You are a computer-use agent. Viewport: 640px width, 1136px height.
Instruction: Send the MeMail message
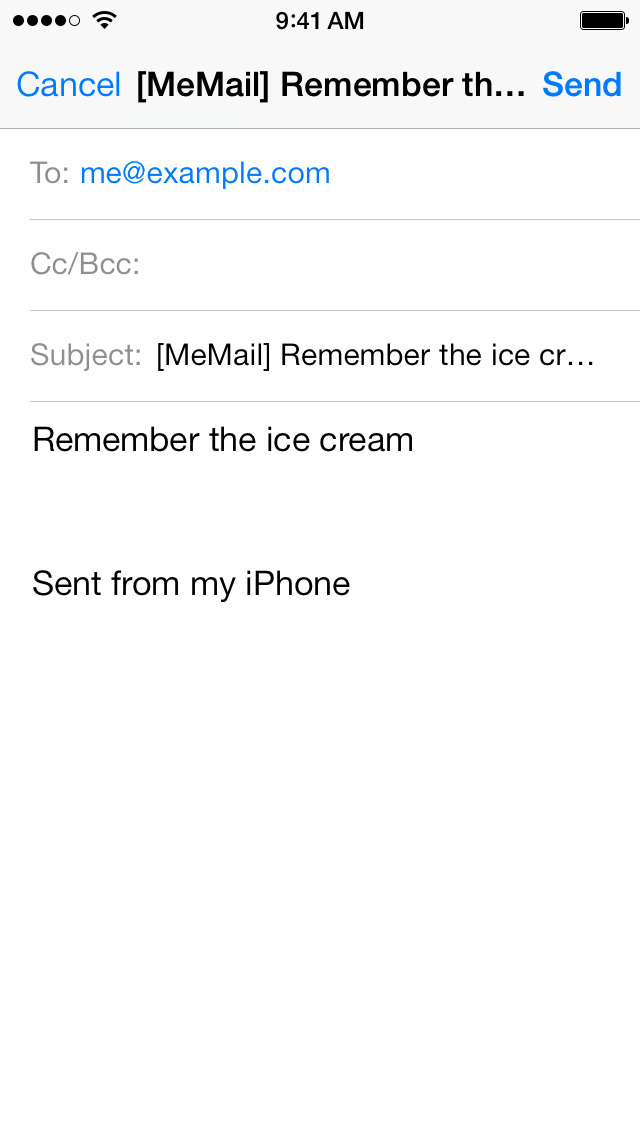[582, 85]
